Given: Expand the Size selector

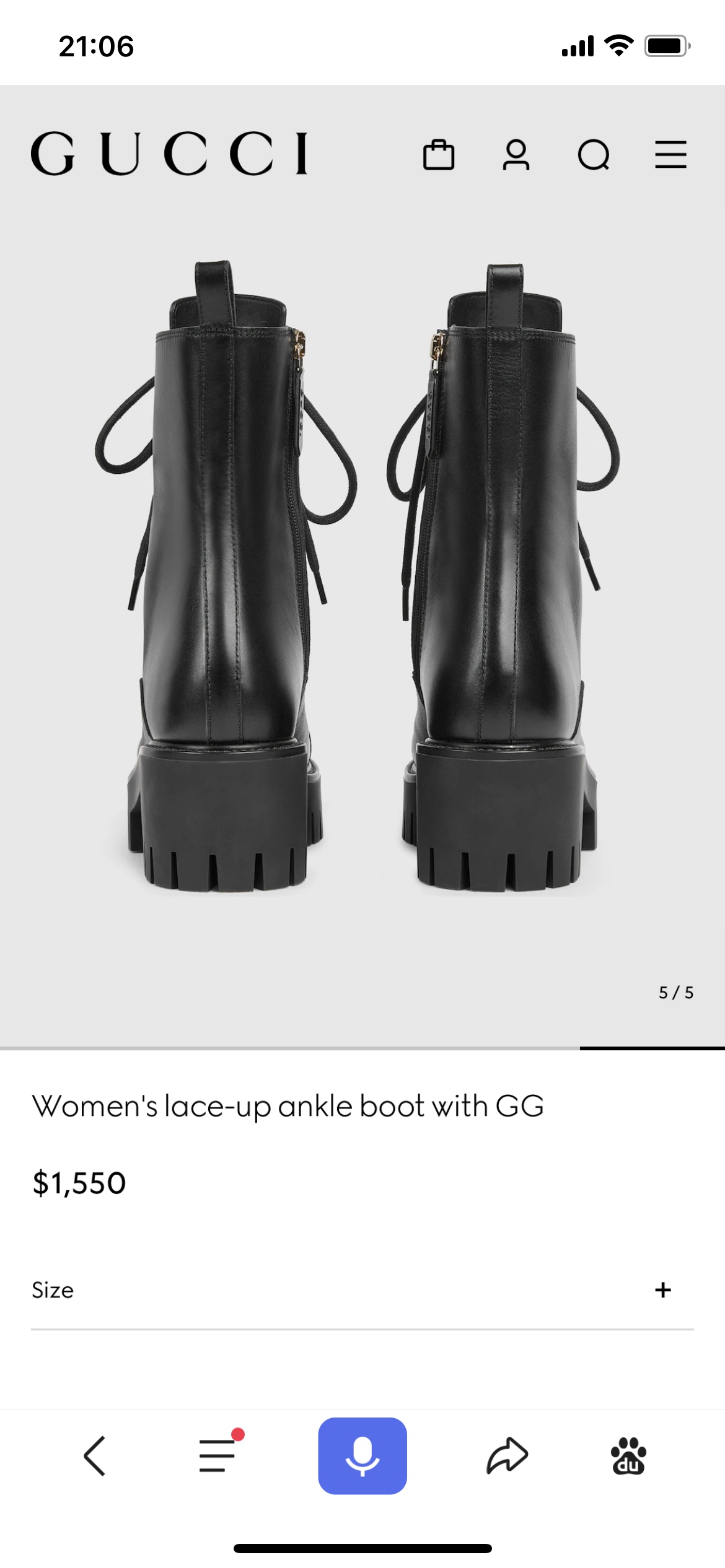Looking at the screenshot, I should [662, 1290].
